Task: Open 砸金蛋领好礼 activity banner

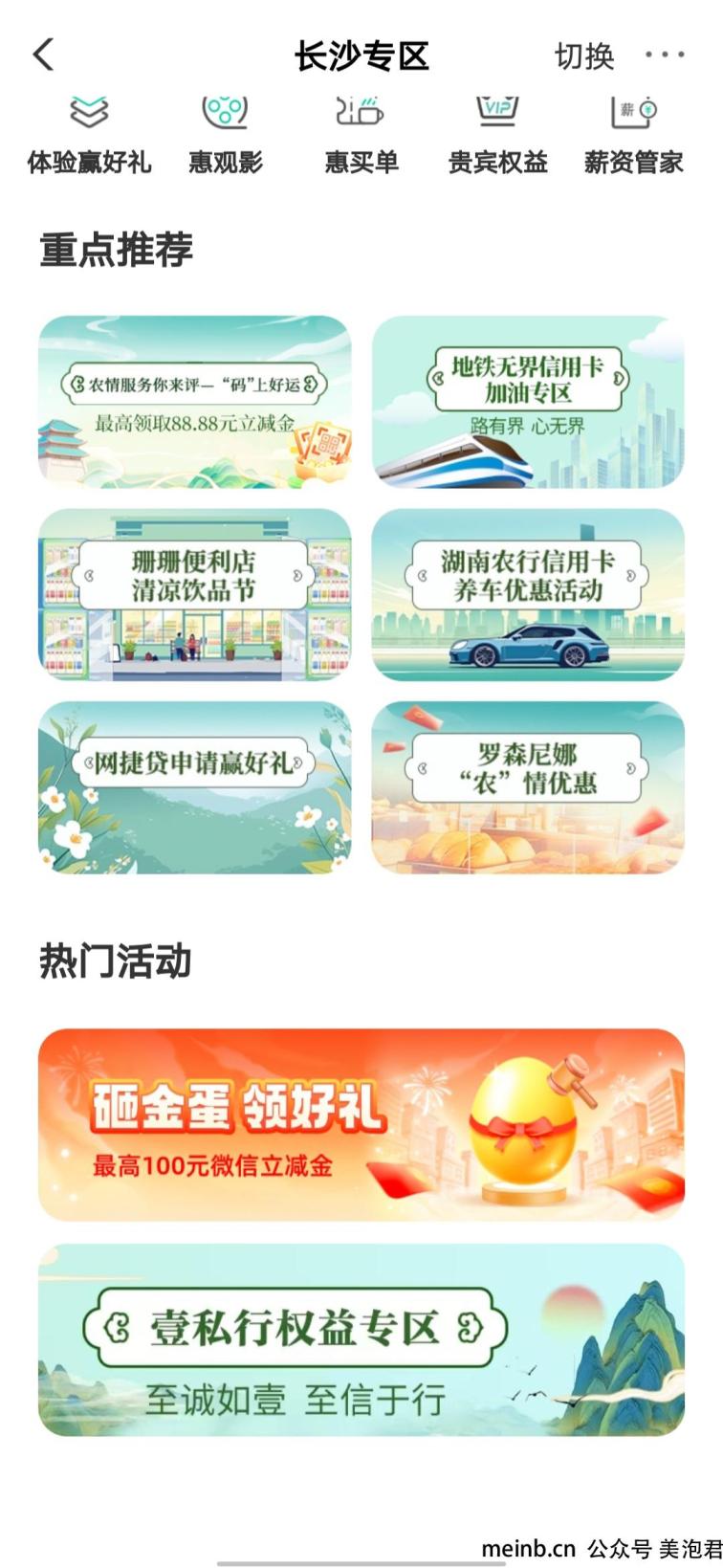Action: [x=361, y=1124]
